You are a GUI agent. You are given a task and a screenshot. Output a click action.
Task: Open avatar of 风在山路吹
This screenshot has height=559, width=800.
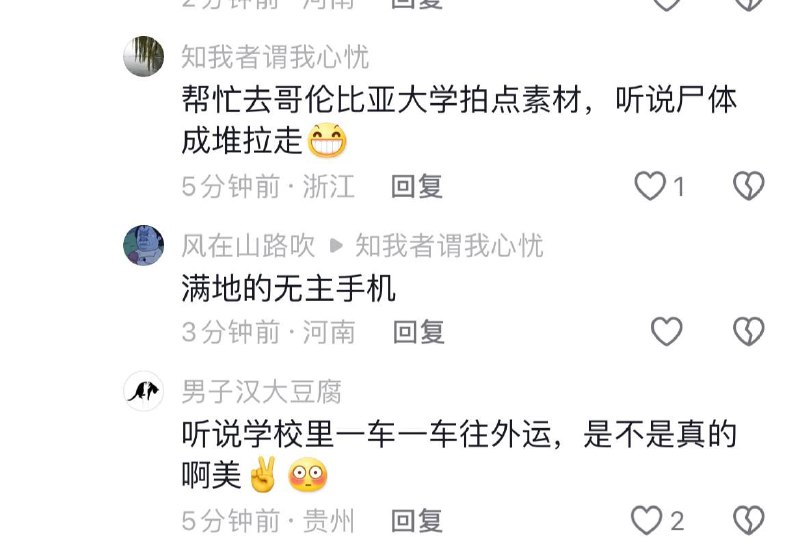click(x=144, y=245)
